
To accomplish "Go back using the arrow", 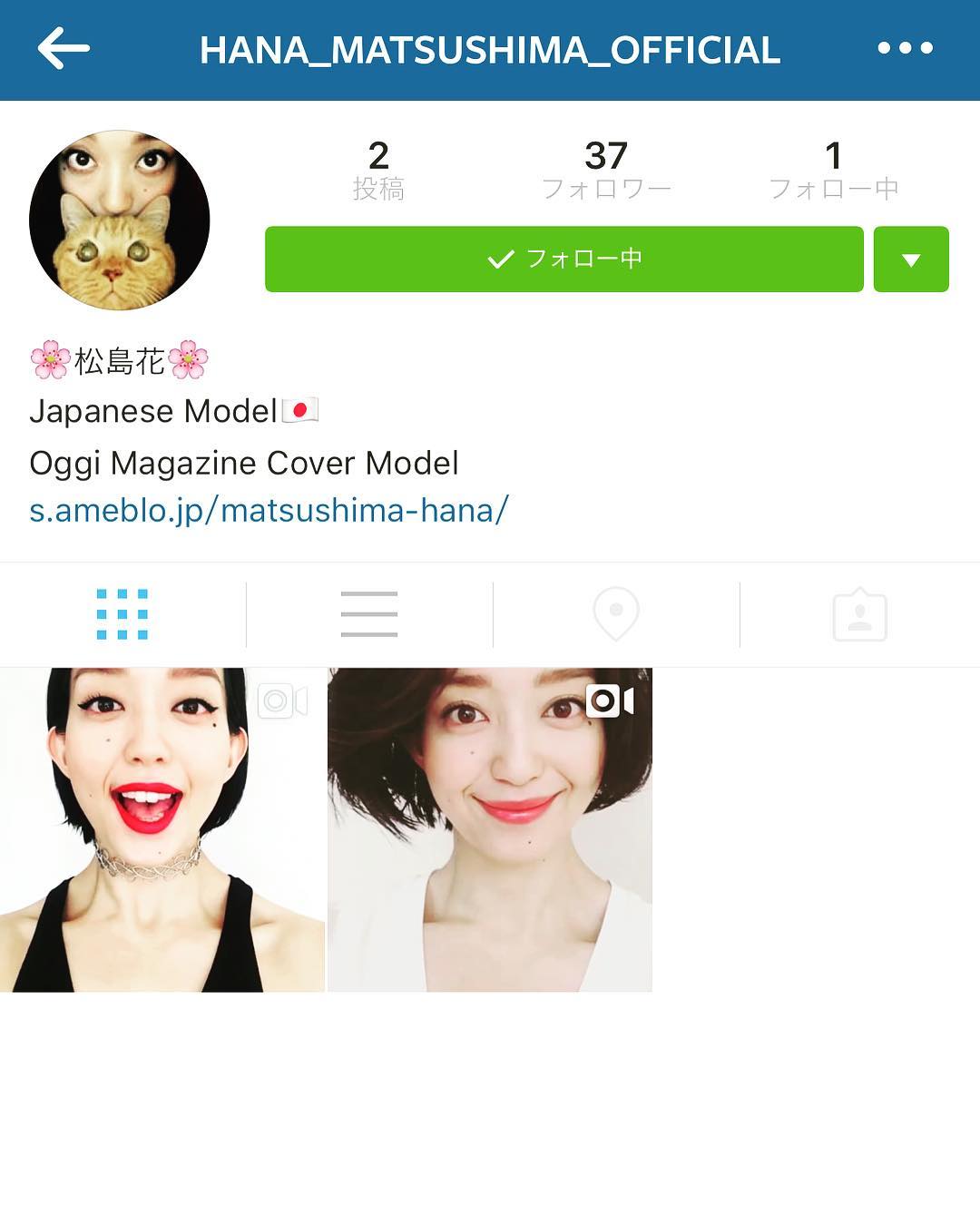I will [64, 49].
